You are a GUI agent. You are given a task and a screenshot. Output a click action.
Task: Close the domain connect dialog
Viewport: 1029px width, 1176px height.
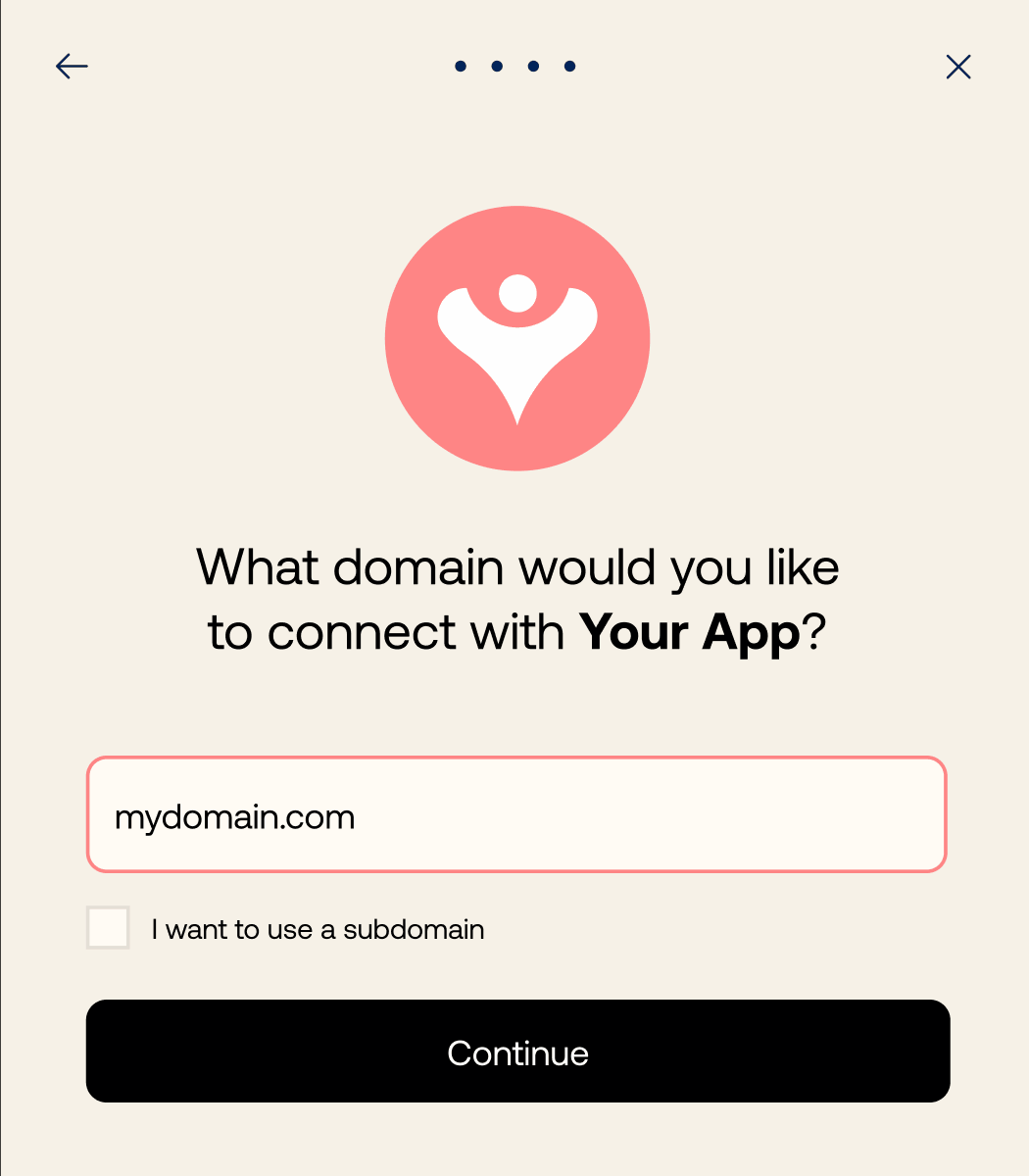click(x=957, y=67)
